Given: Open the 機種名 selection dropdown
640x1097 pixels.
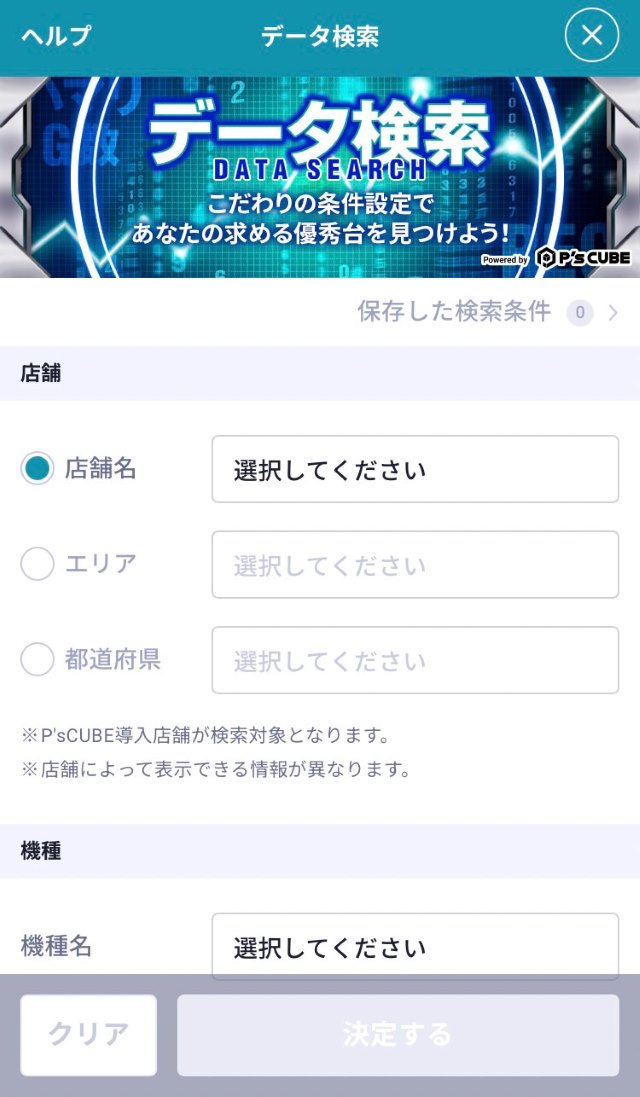Looking at the screenshot, I should [x=415, y=946].
